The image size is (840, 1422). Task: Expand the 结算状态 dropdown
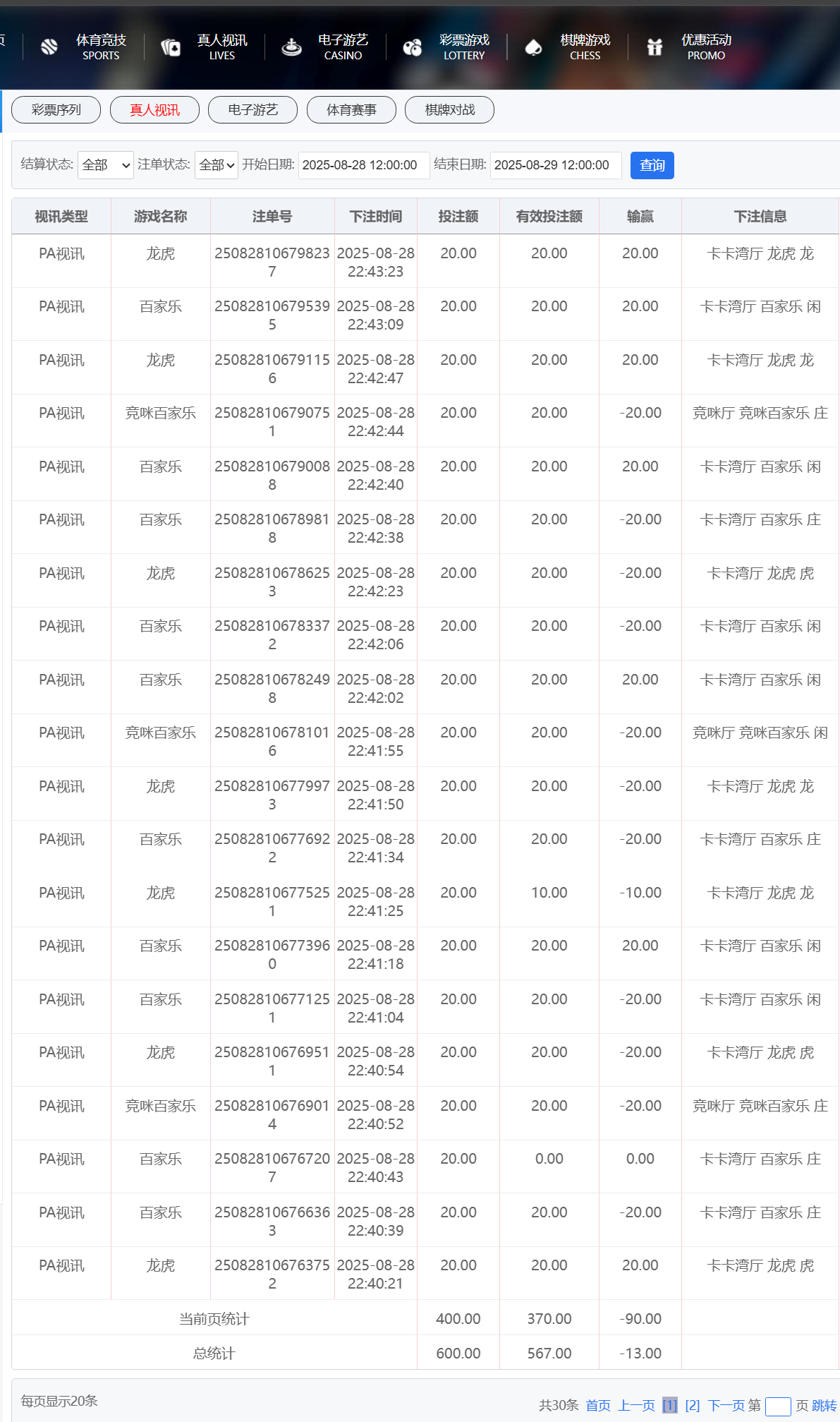point(105,165)
